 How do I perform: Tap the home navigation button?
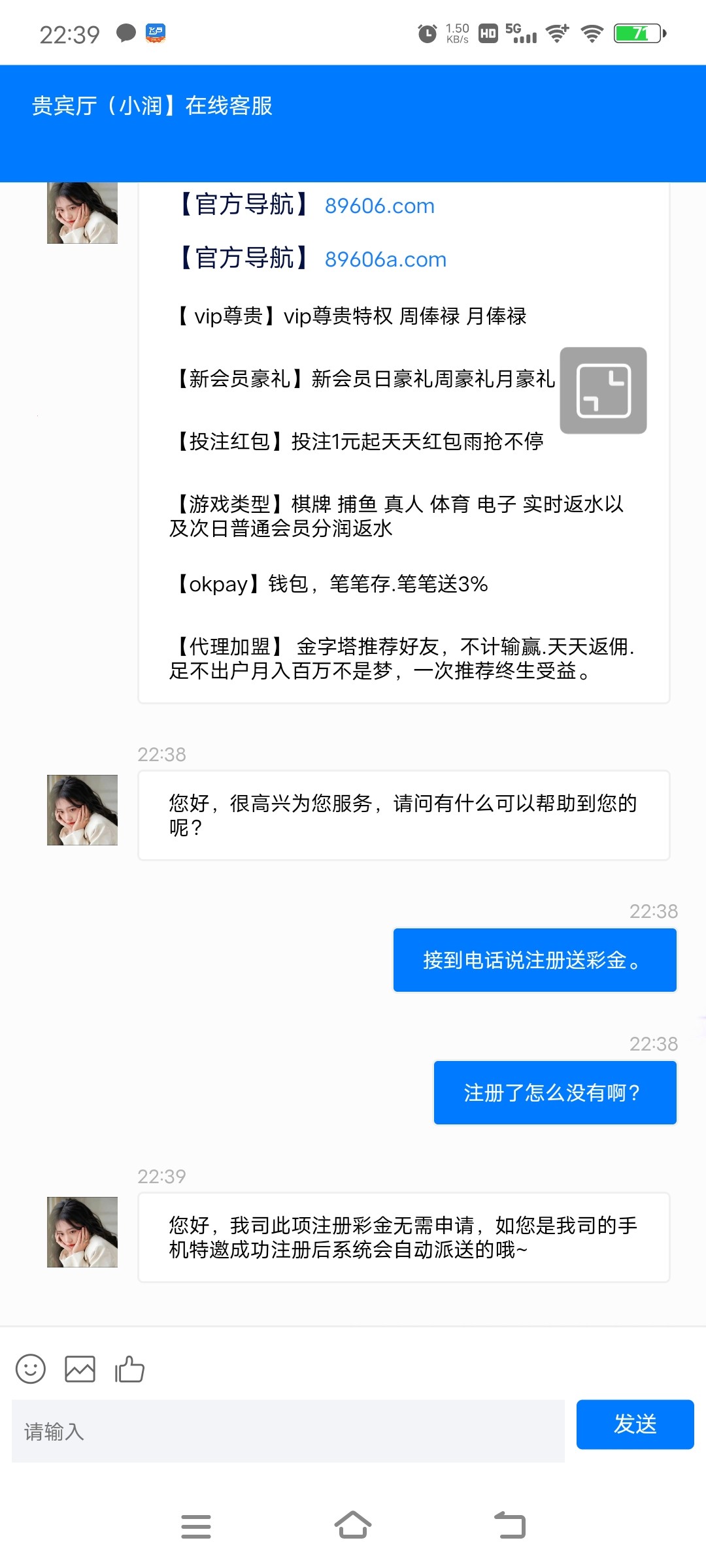click(353, 1526)
